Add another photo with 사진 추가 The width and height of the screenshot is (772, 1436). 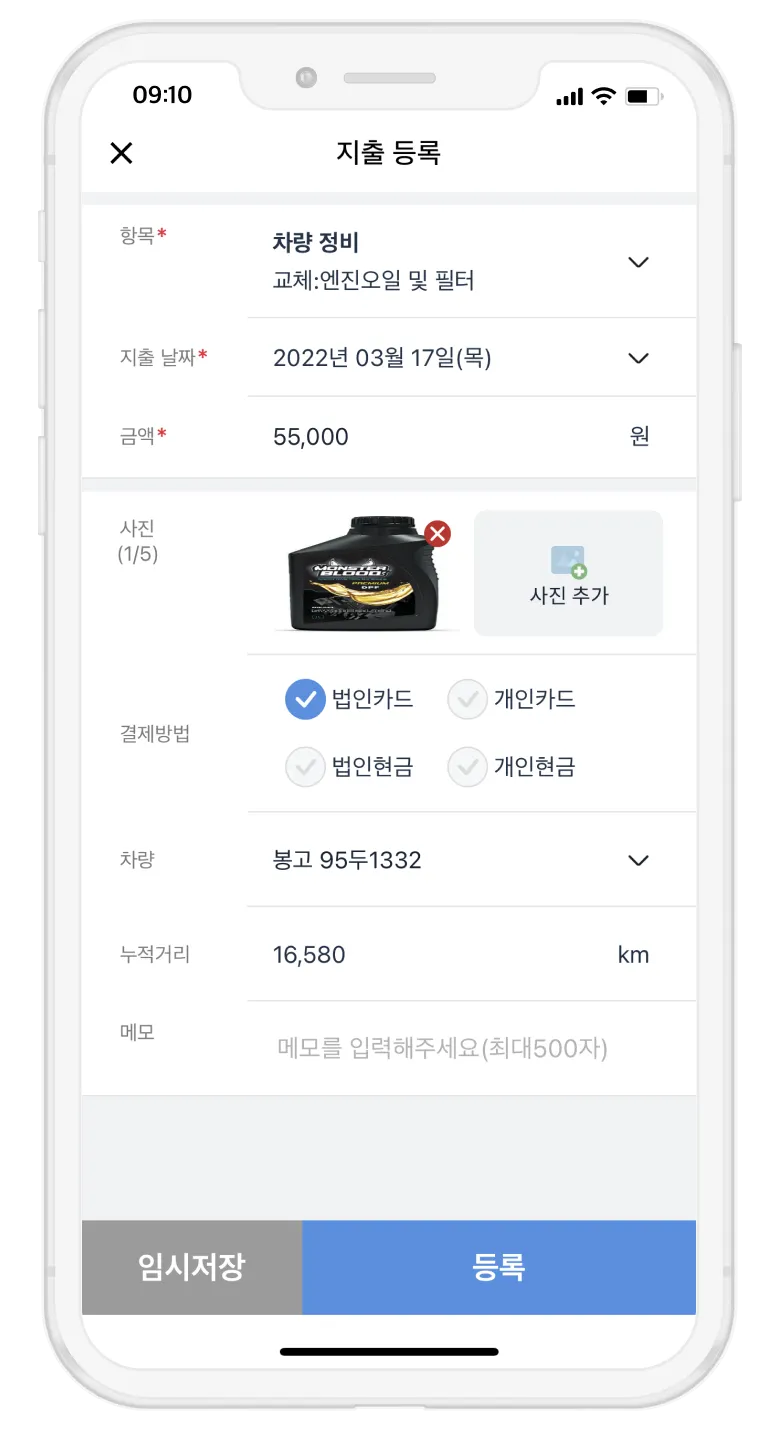[568, 574]
